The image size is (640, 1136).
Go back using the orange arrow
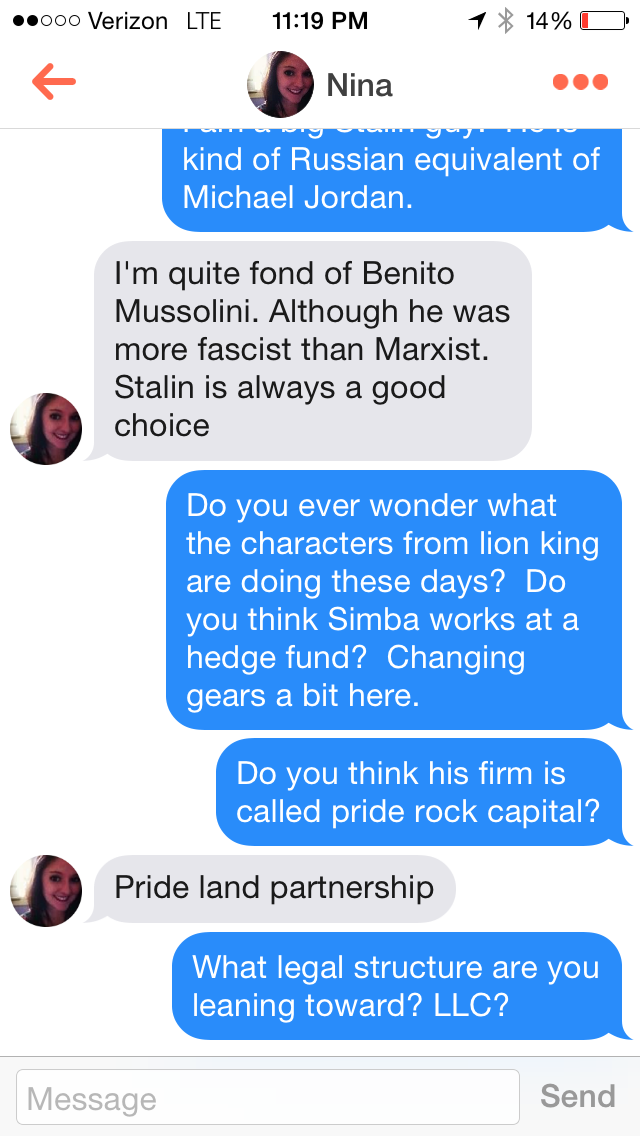53,83
